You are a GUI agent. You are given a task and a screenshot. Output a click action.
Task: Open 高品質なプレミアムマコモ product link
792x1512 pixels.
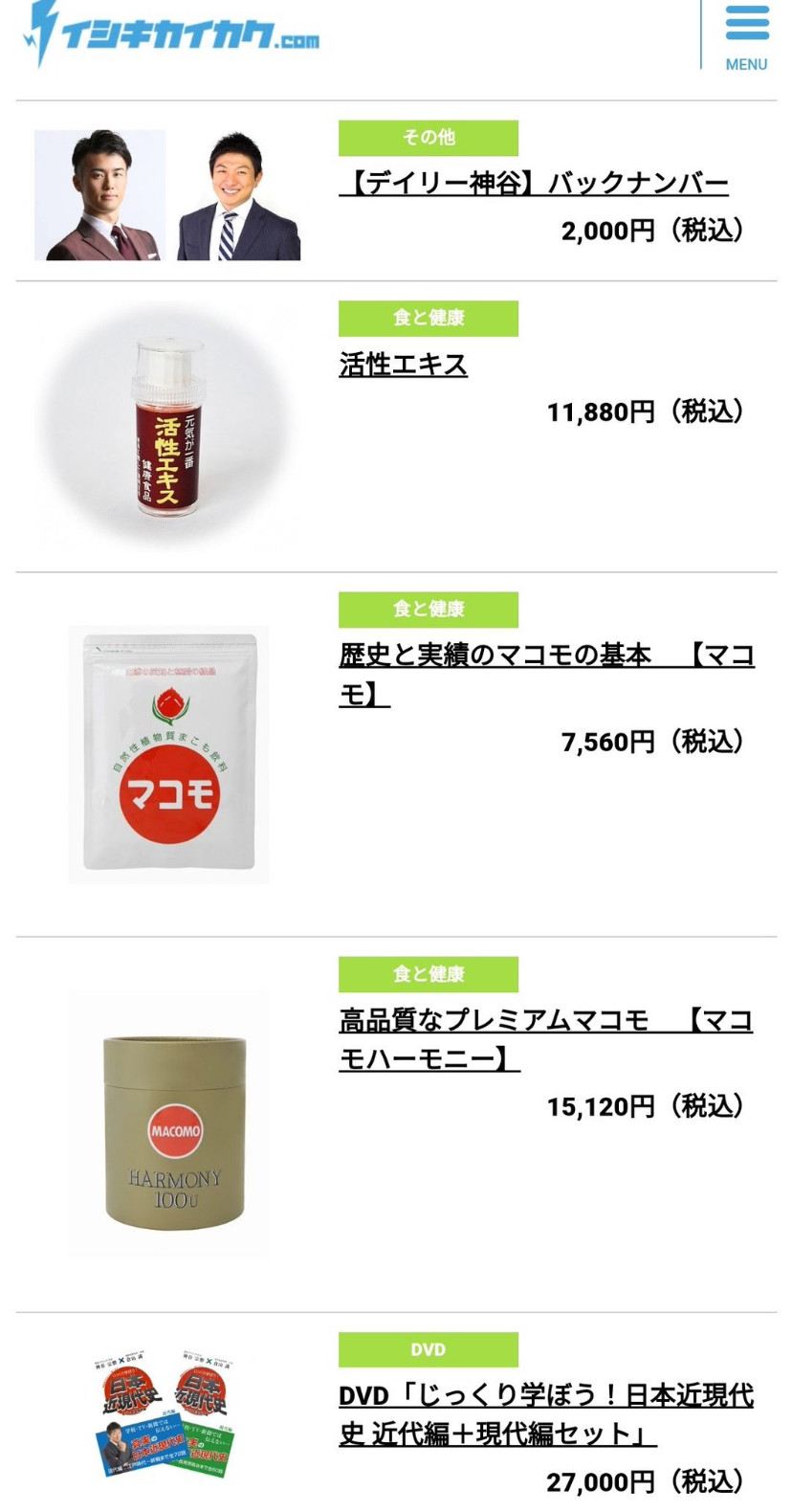pos(545,1039)
